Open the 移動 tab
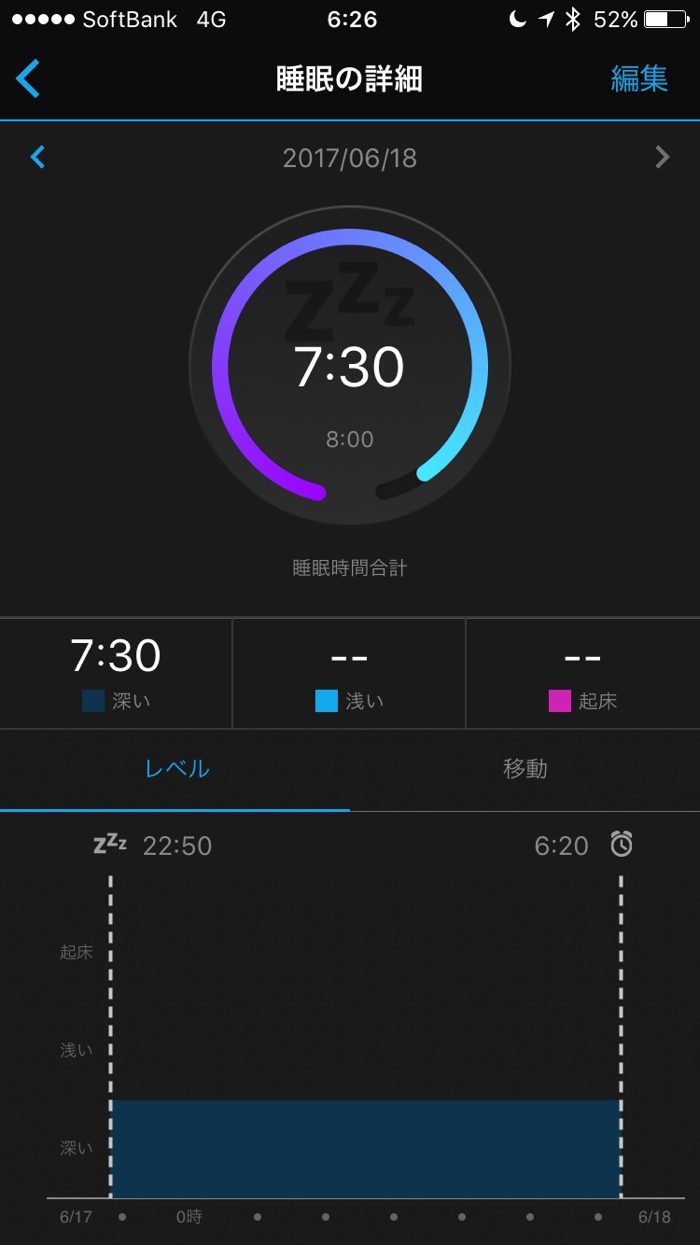This screenshot has height=1245, width=700. (525, 769)
